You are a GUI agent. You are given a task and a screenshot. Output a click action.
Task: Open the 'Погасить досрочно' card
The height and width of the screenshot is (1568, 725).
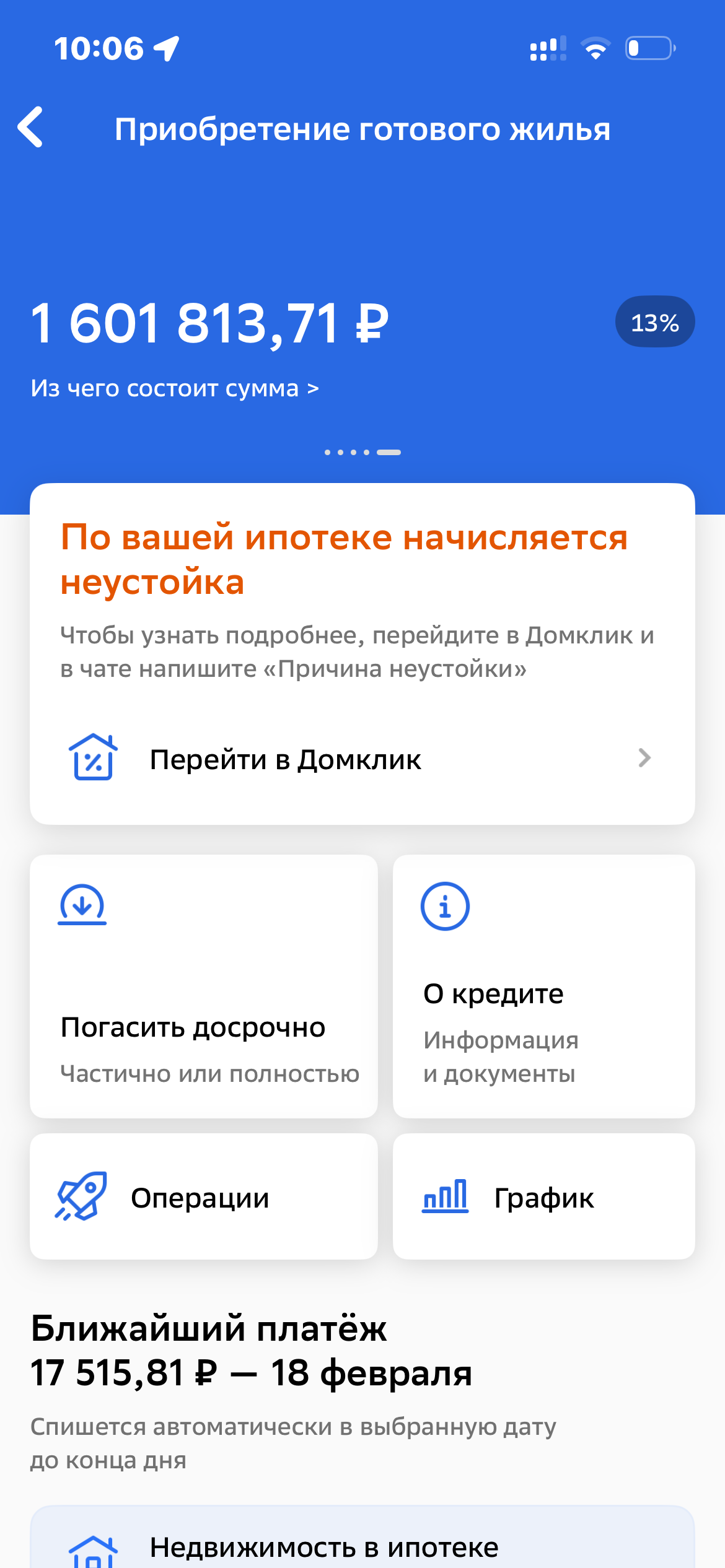(204, 986)
